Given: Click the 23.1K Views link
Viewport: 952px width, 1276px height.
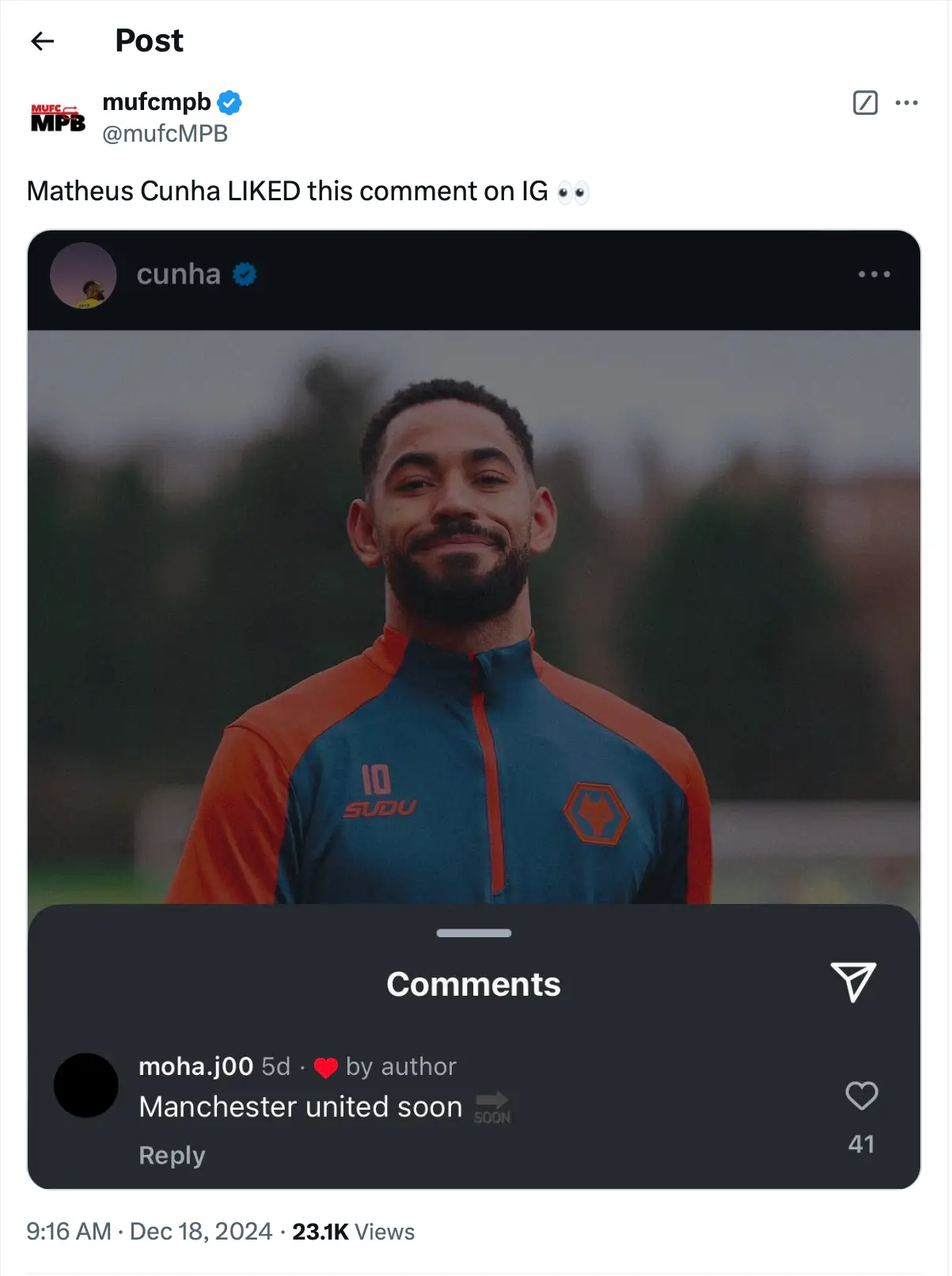Looking at the screenshot, I should pyautogui.click(x=352, y=1232).
